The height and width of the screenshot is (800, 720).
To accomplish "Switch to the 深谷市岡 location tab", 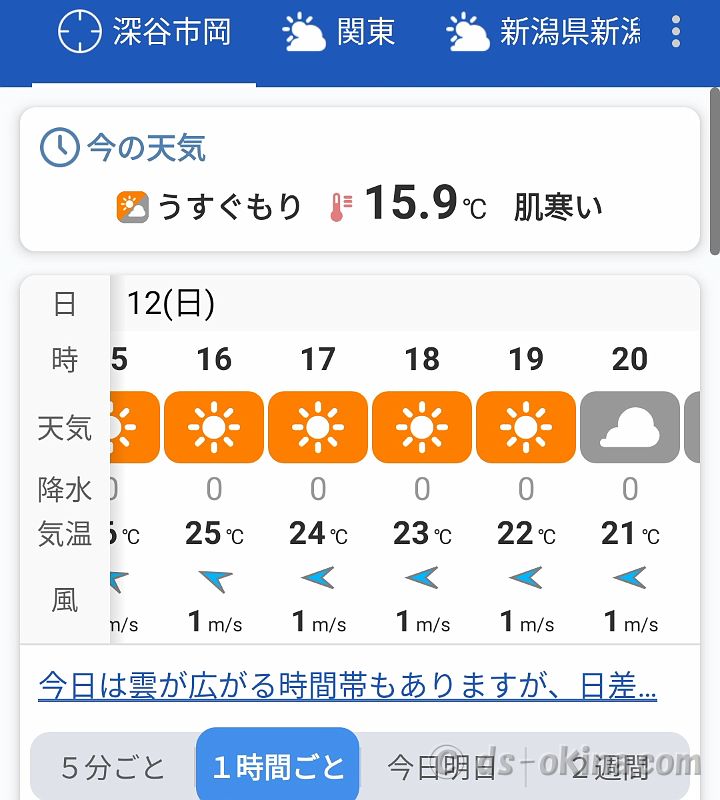I will 144,33.
